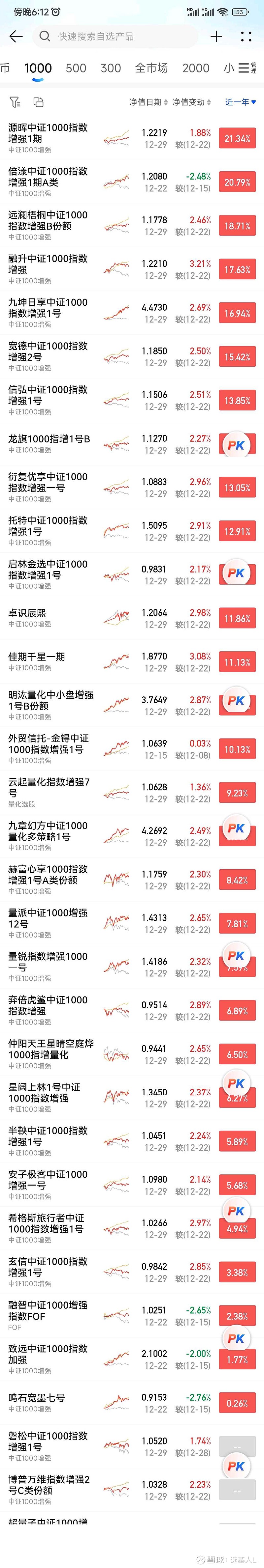Add a product with the plus icon
Image resolution: width=264 pixels, height=1568 pixels.
pyautogui.click(x=216, y=37)
